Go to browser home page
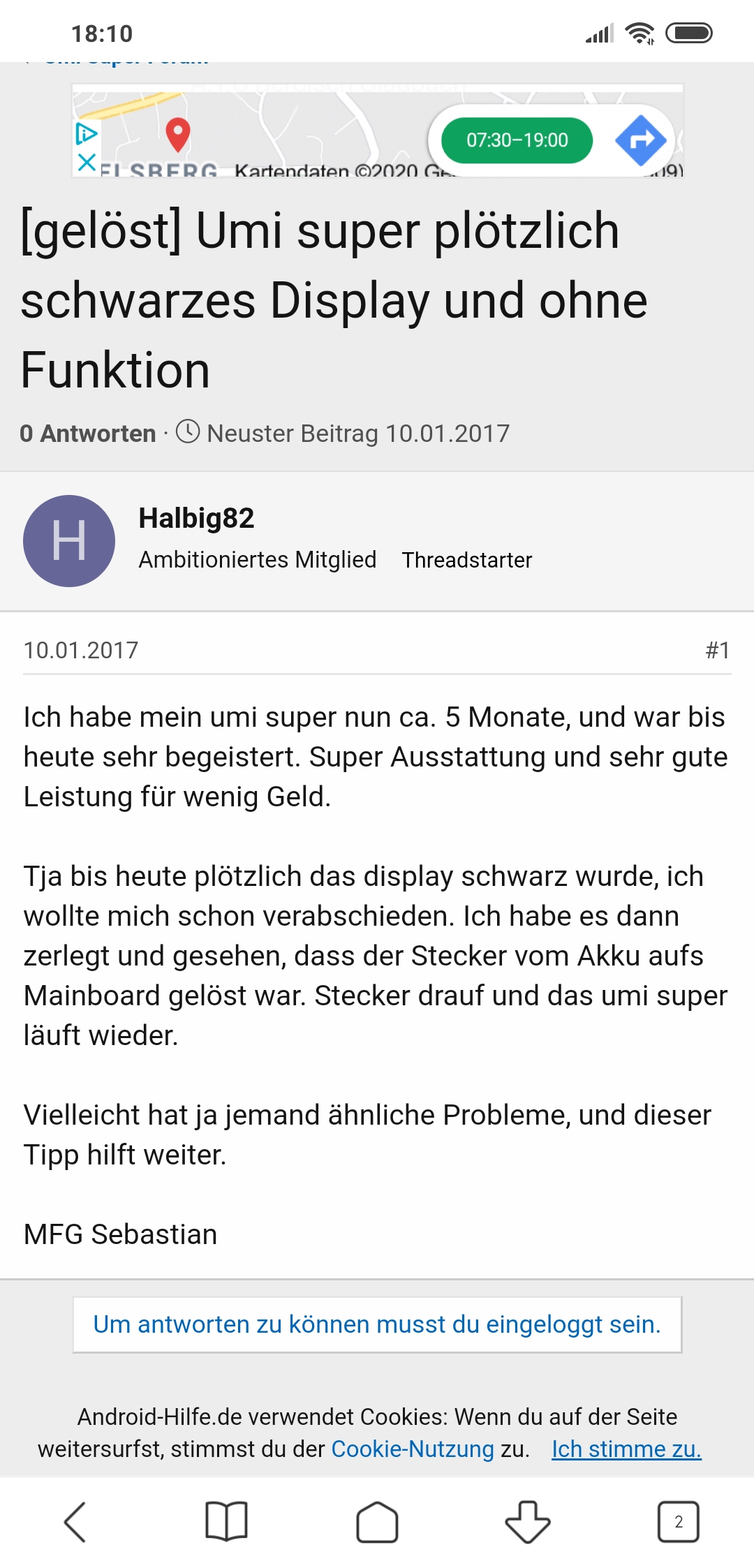Screen dimensions: 754x1568 [377, 1522]
